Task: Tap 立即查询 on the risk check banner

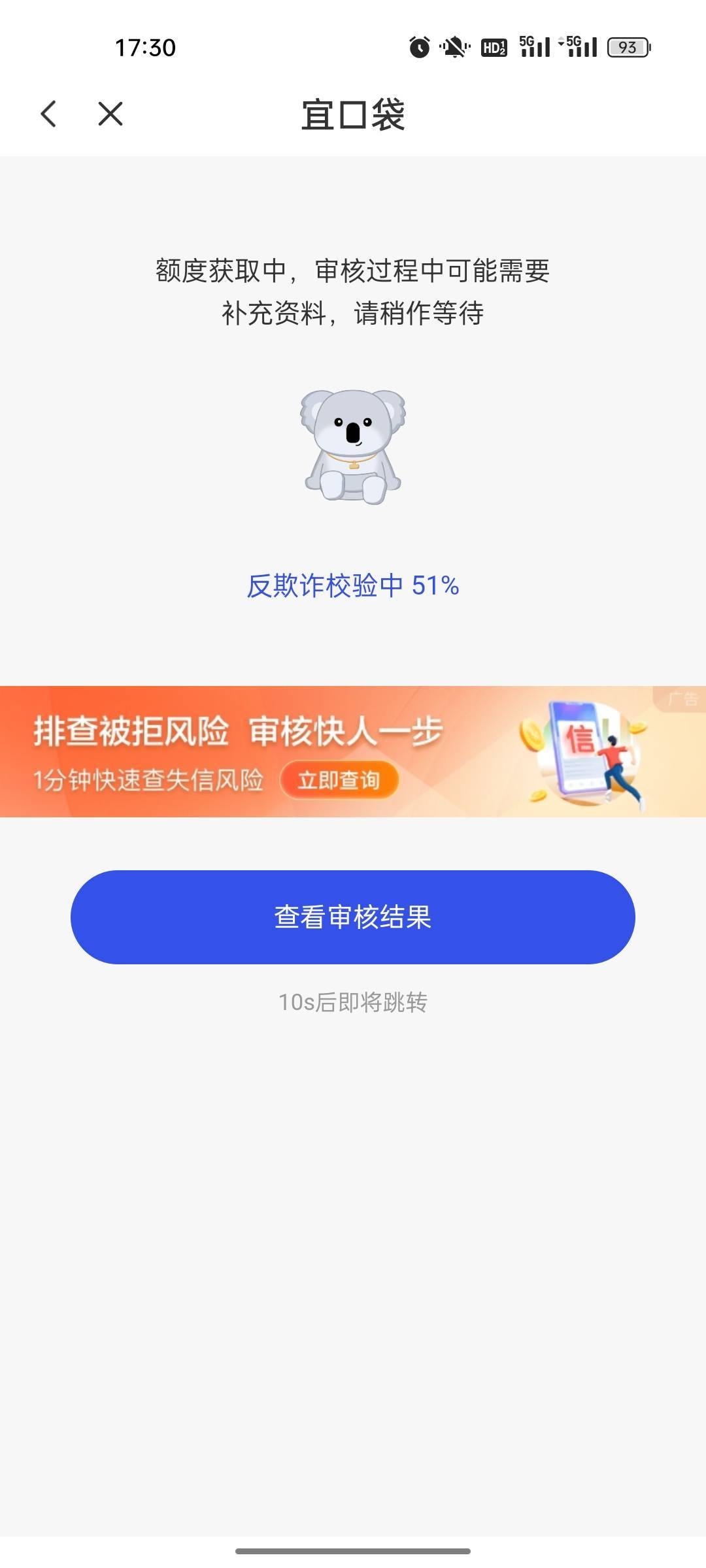Action: [x=339, y=780]
